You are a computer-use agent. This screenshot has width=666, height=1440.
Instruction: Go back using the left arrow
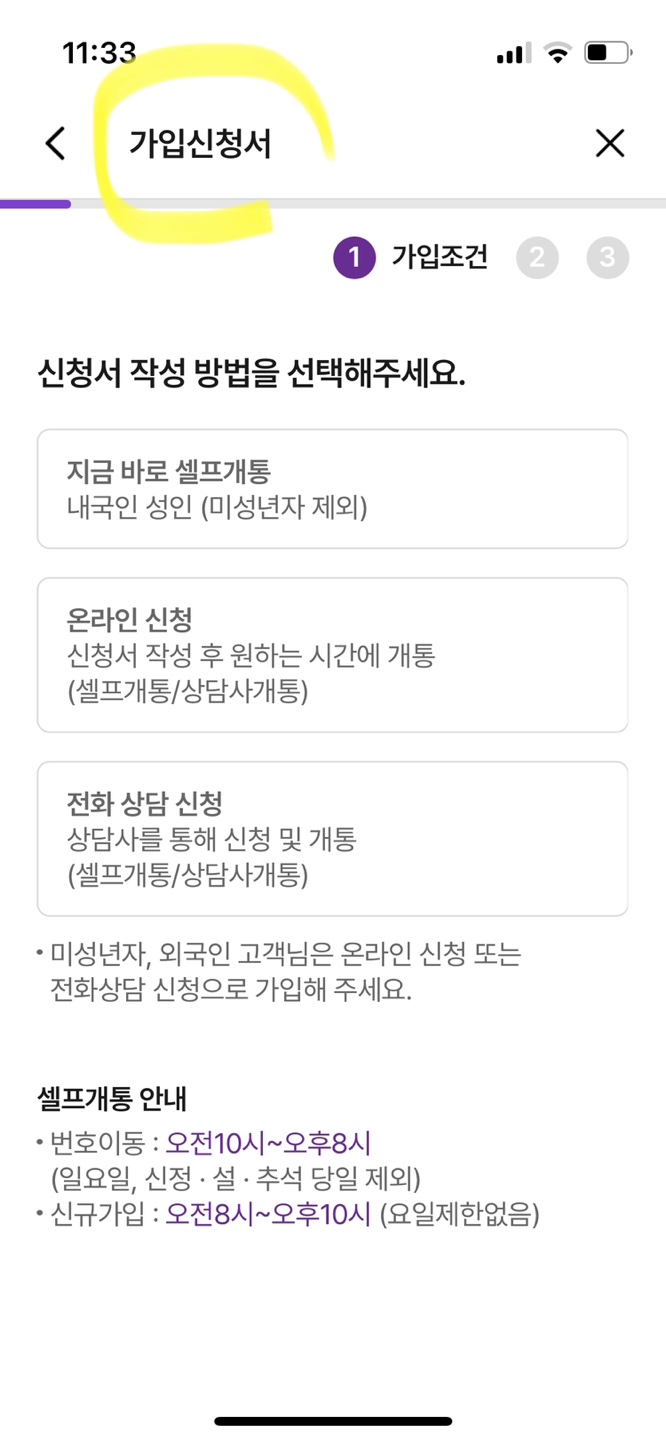click(x=56, y=144)
